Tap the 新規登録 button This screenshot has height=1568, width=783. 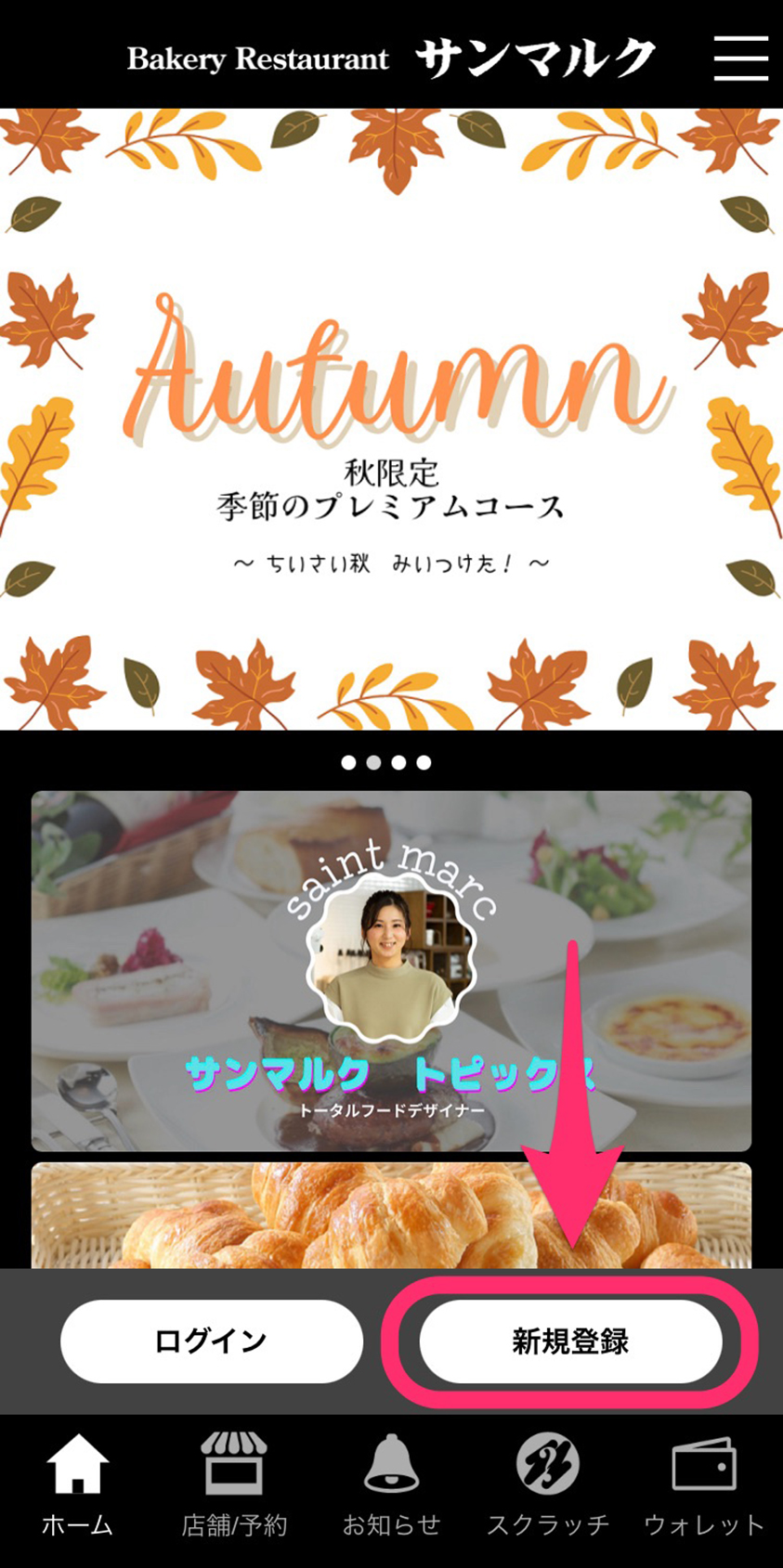point(570,1341)
